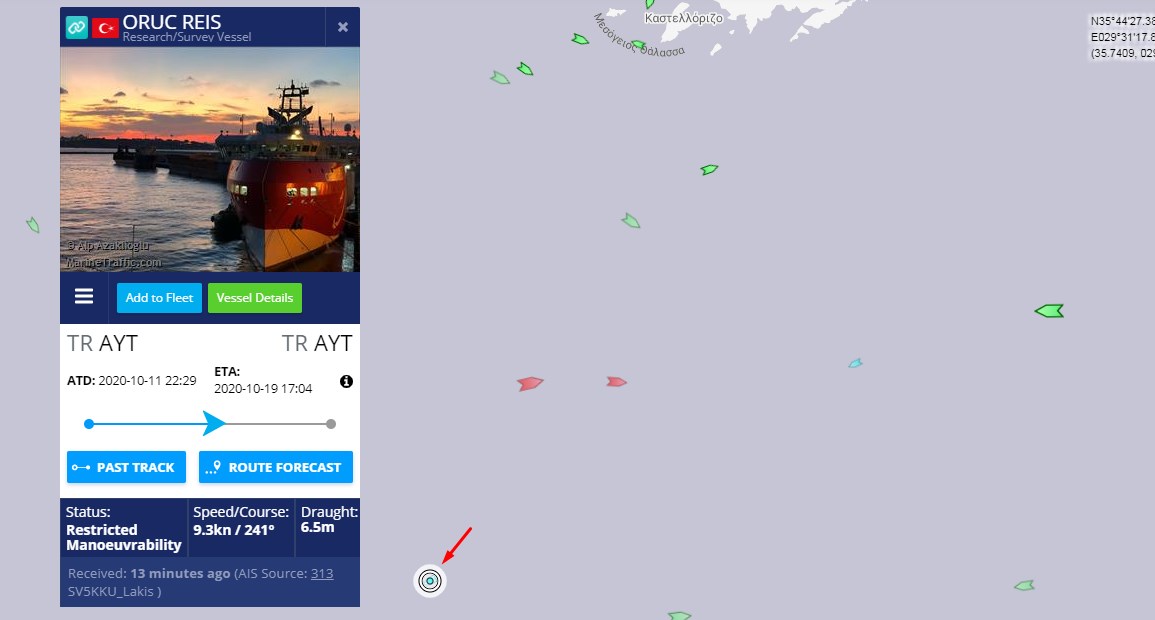Select the large red vessel marker

tap(529, 383)
